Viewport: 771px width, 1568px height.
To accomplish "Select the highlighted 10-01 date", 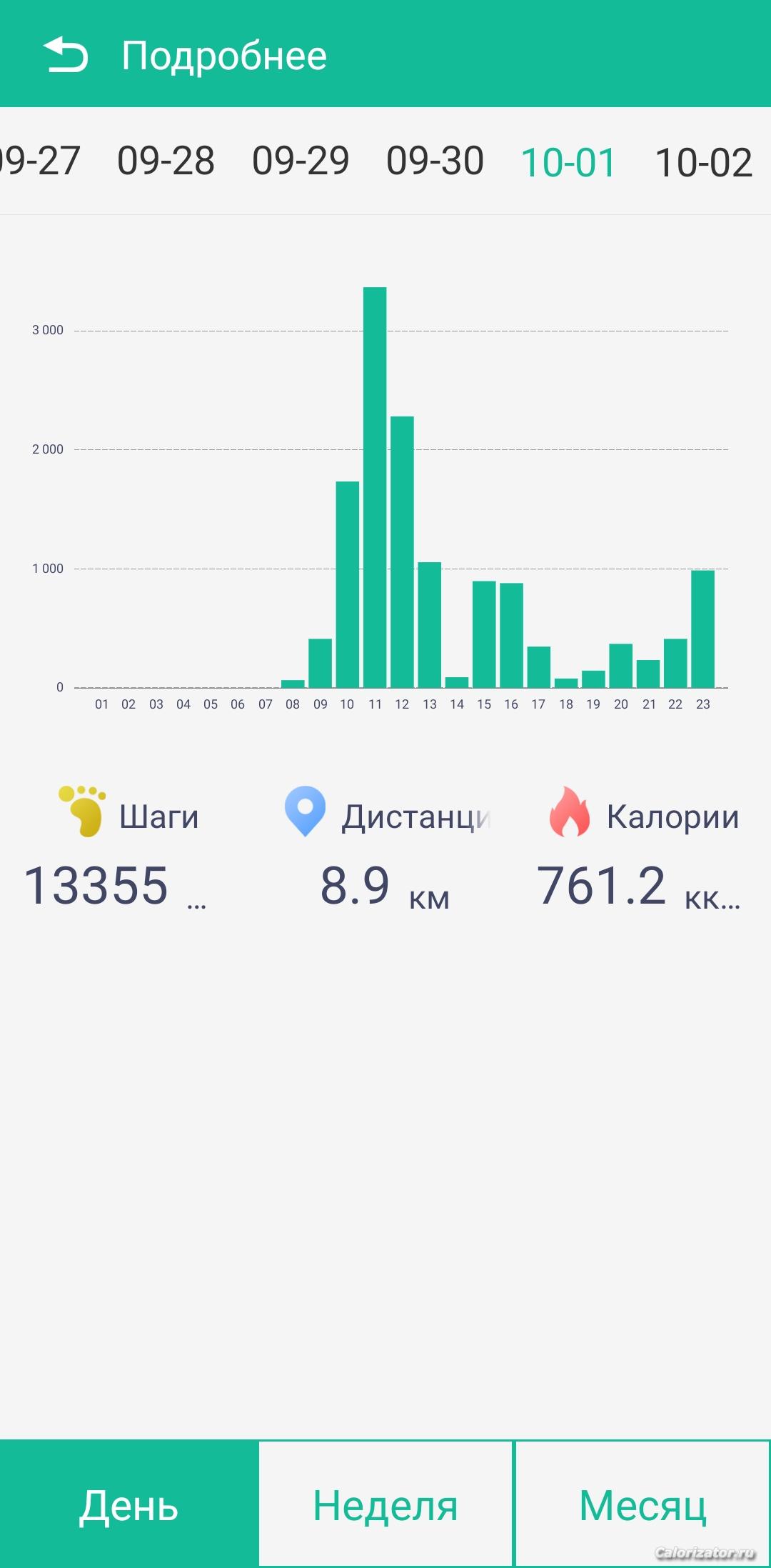I will pyautogui.click(x=568, y=162).
